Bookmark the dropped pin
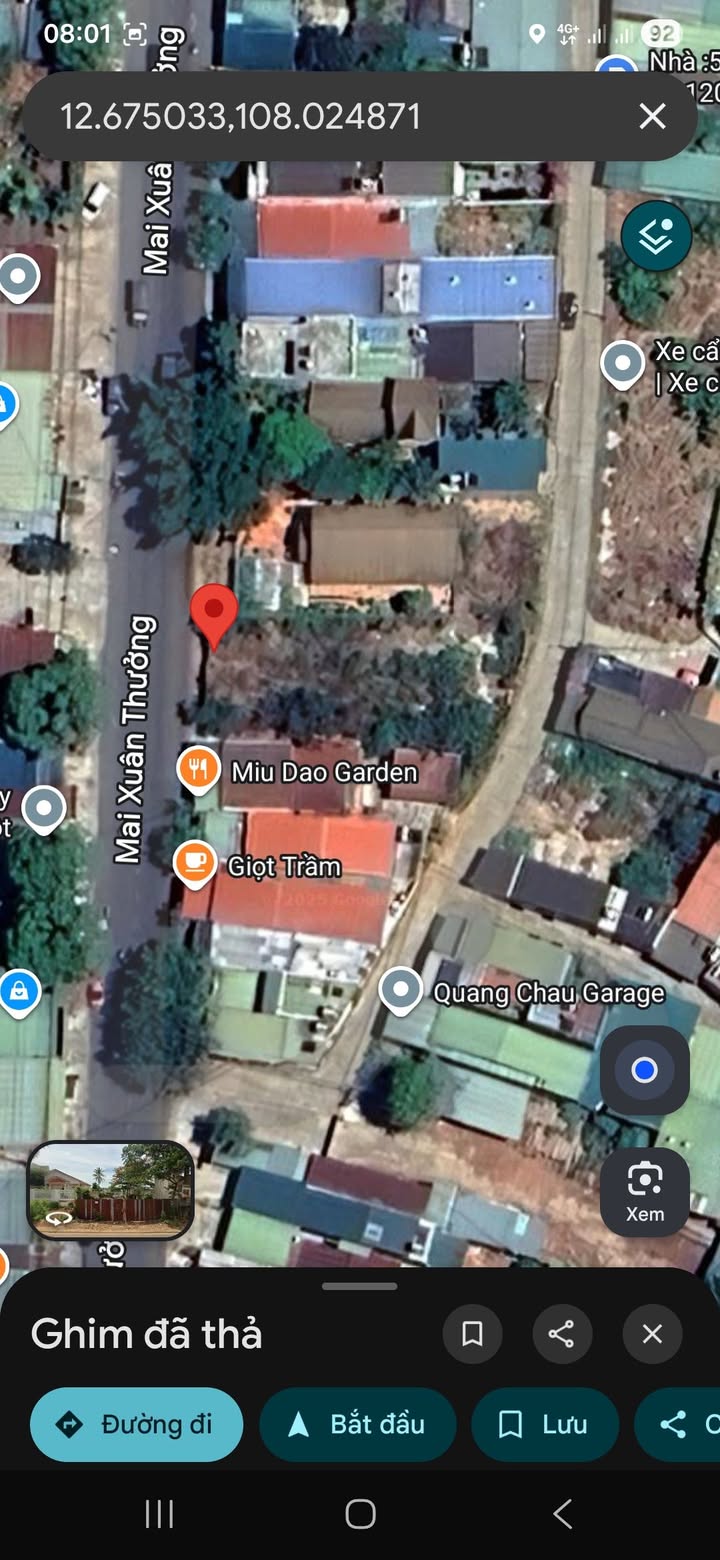This screenshot has width=720, height=1560. 472,1333
